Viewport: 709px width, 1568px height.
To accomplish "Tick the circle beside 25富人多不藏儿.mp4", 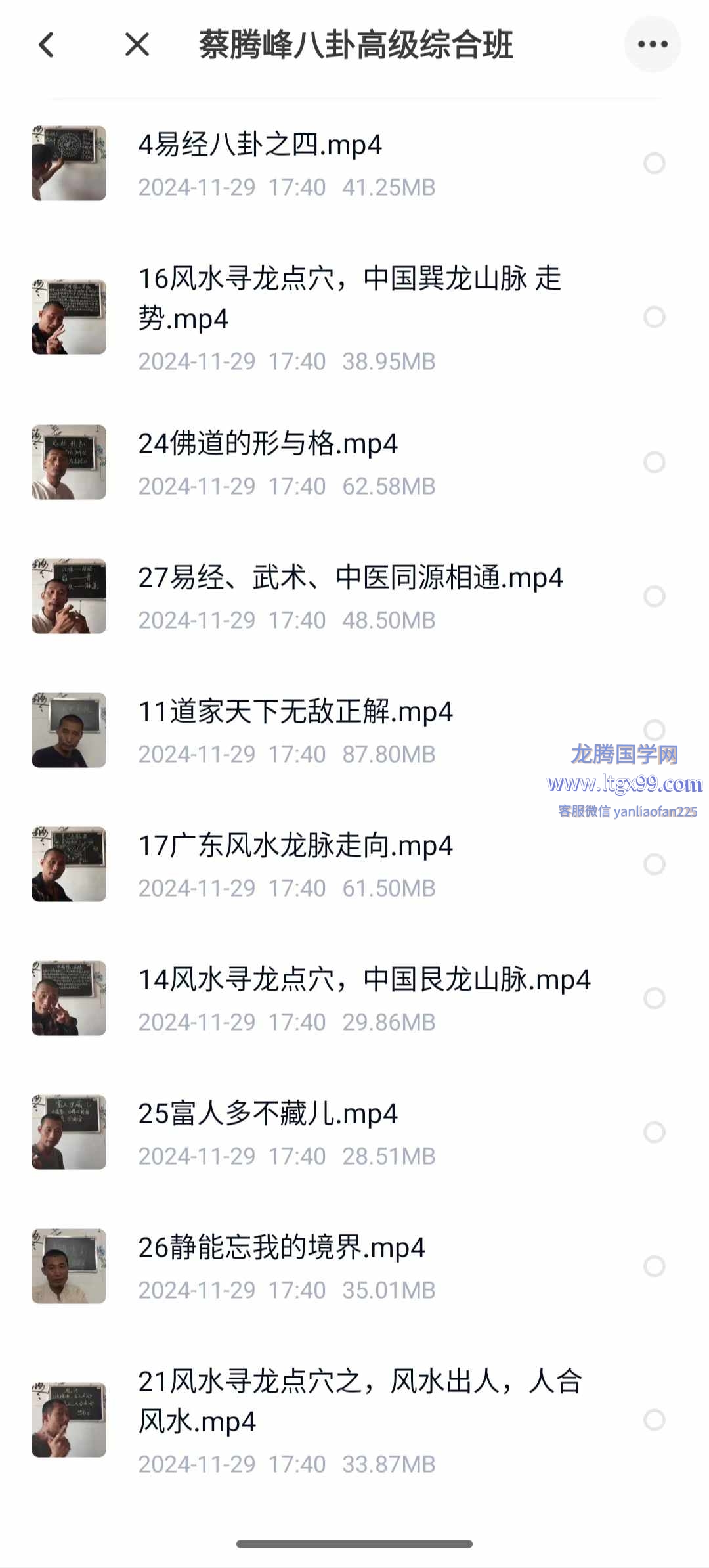I will [x=654, y=1132].
